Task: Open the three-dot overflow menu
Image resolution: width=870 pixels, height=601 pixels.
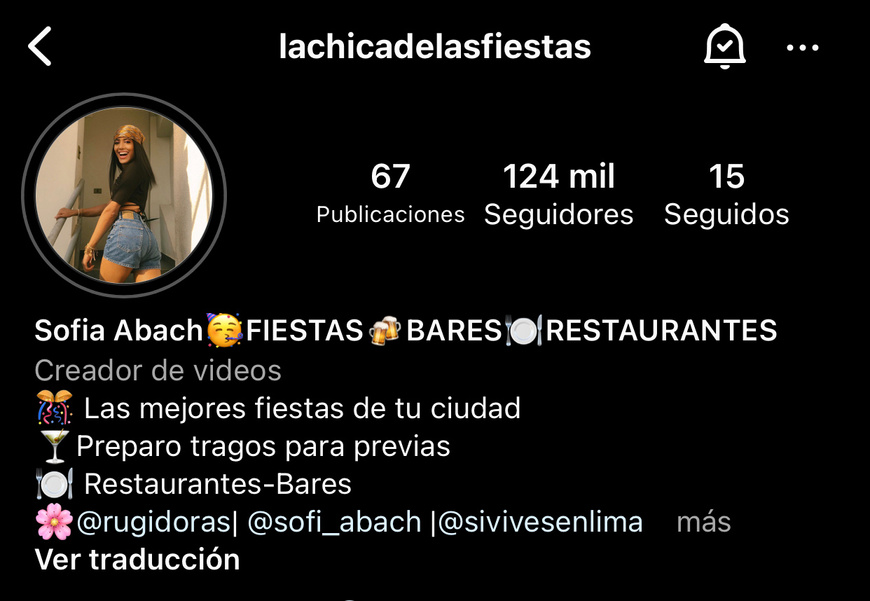Action: 803,48
